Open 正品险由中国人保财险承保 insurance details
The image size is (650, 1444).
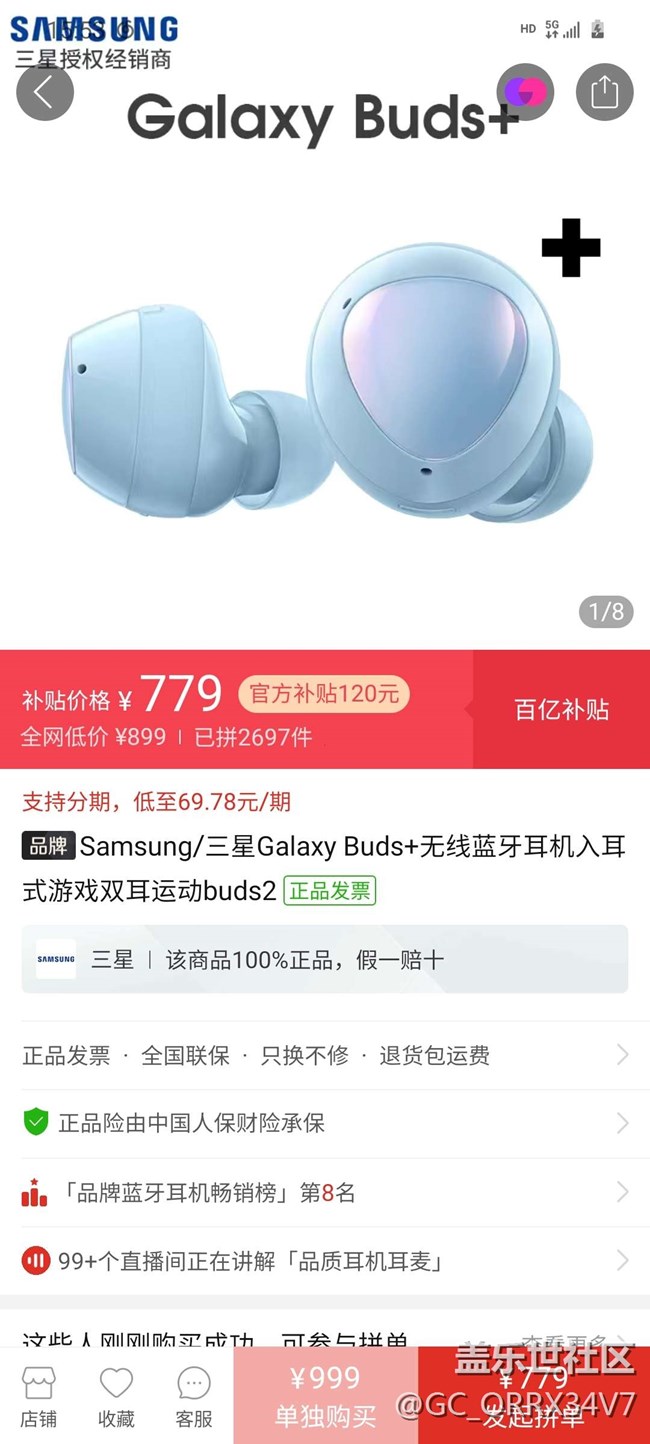pyautogui.click(x=325, y=1123)
